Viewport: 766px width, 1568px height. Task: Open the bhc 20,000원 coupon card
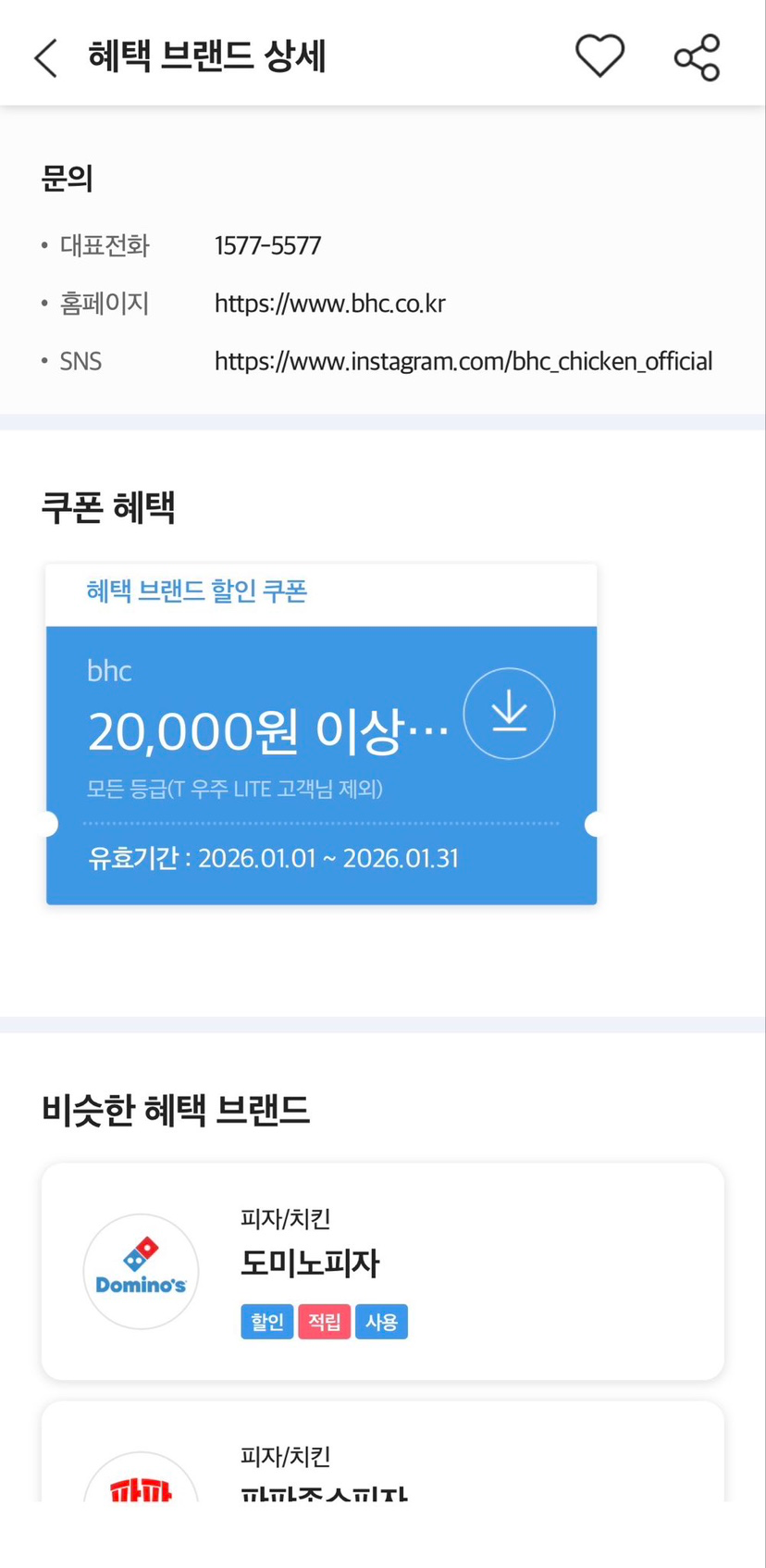pyautogui.click(x=268, y=759)
